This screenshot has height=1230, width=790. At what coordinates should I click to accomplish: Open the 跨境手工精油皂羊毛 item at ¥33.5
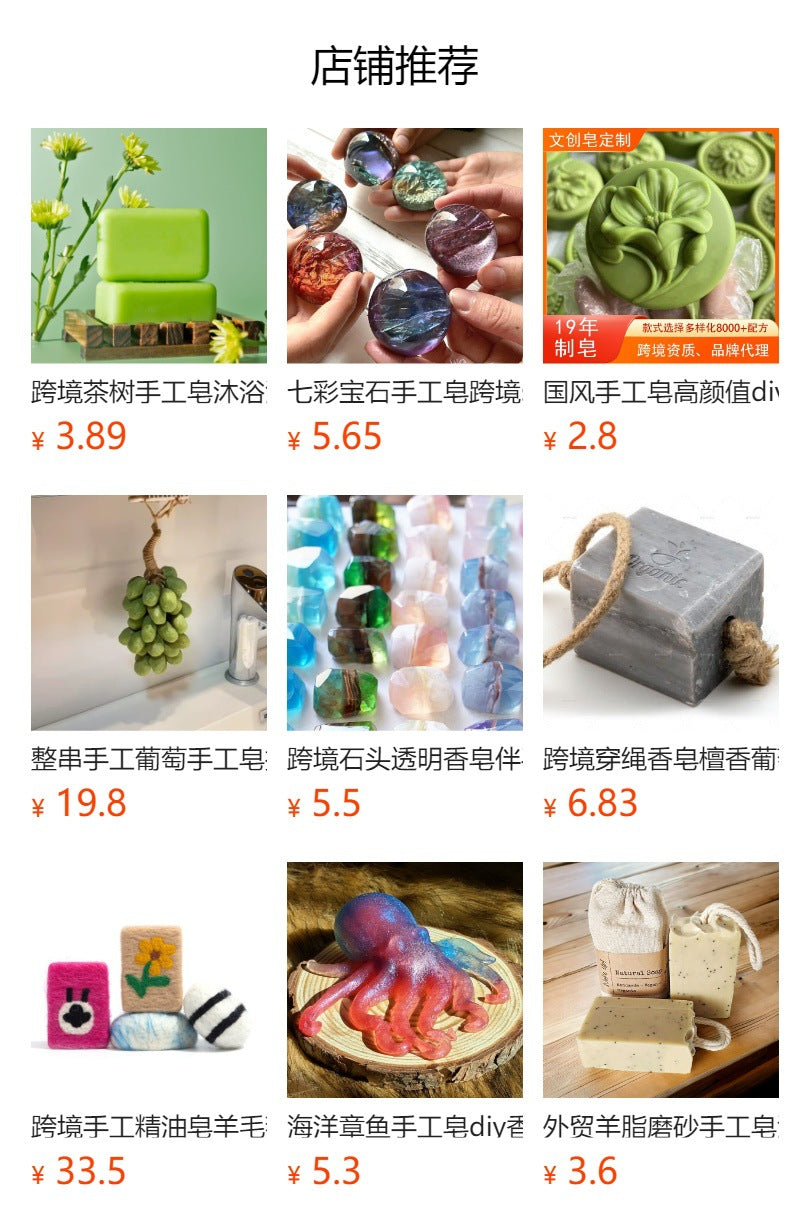[x=148, y=980]
